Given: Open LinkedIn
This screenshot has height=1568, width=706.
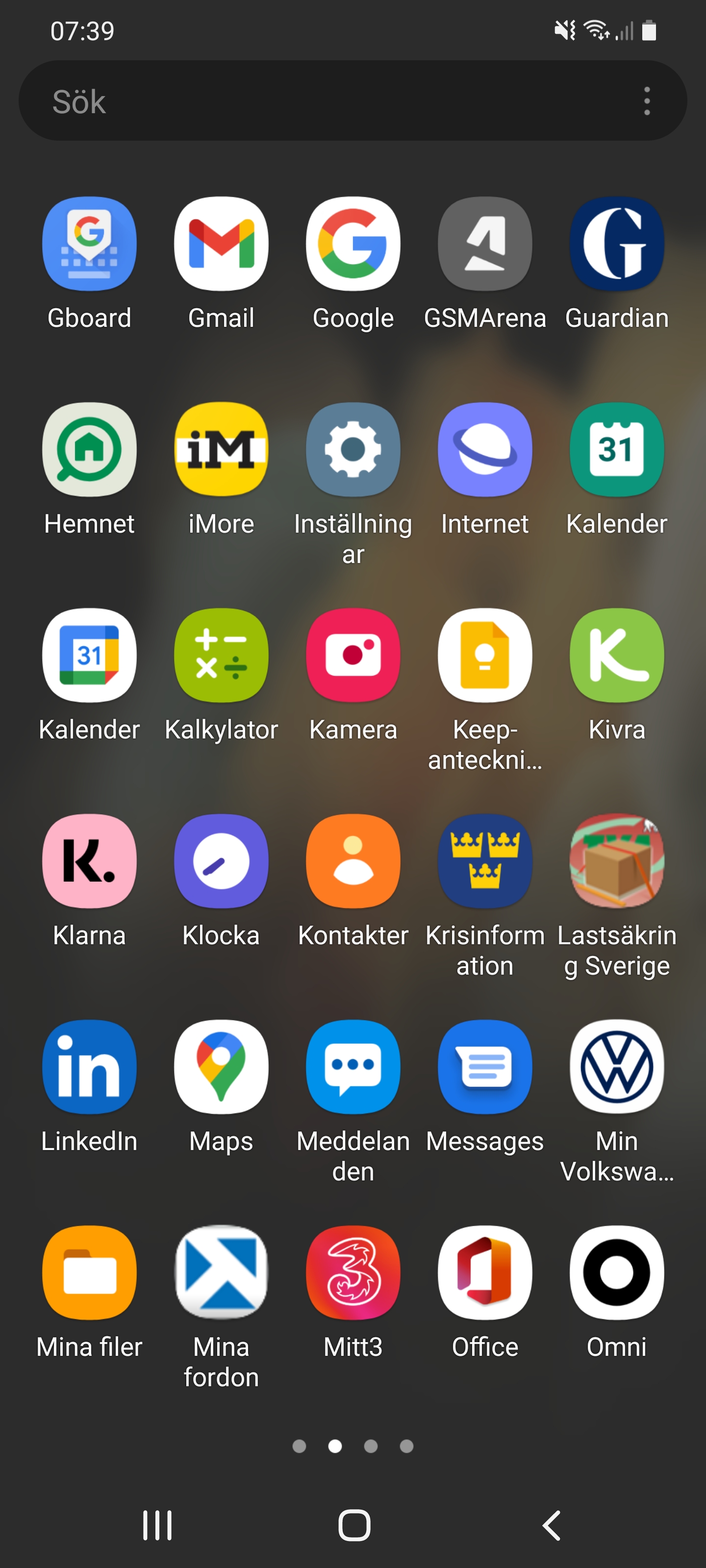Looking at the screenshot, I should pos(90,1067).
